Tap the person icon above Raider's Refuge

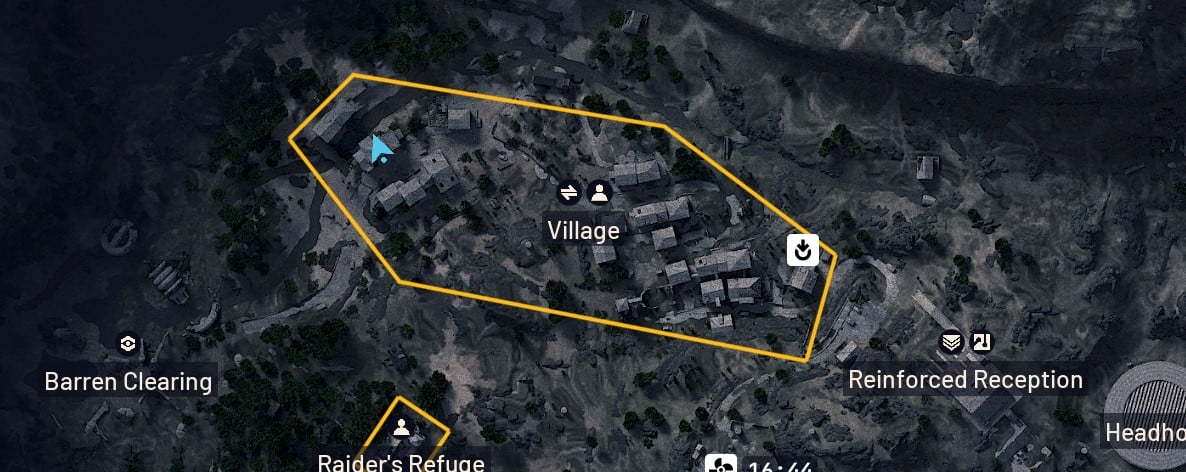coord(401,428)
